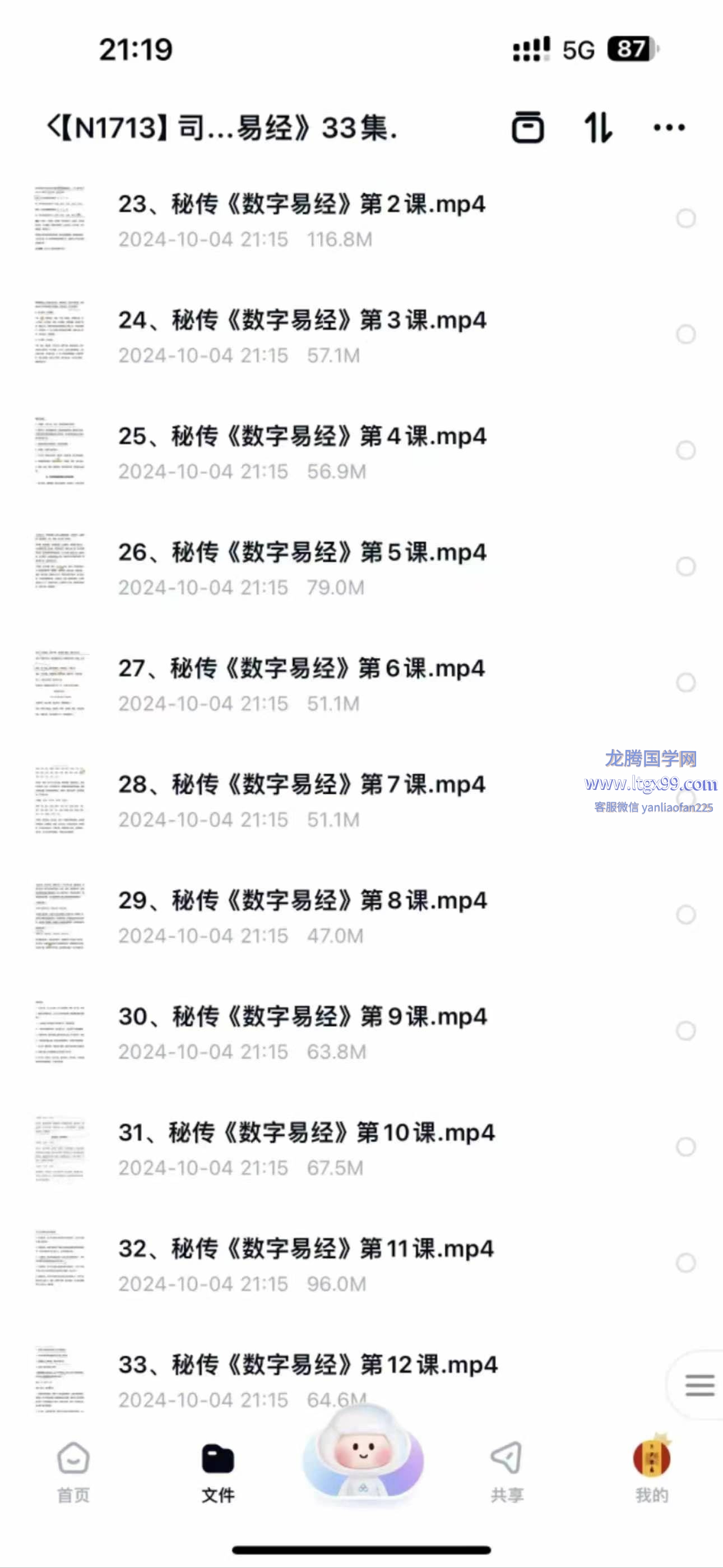Change file sort order
Screen dimensions: 723x1568
pyautogui.click(x=598, y=127)
